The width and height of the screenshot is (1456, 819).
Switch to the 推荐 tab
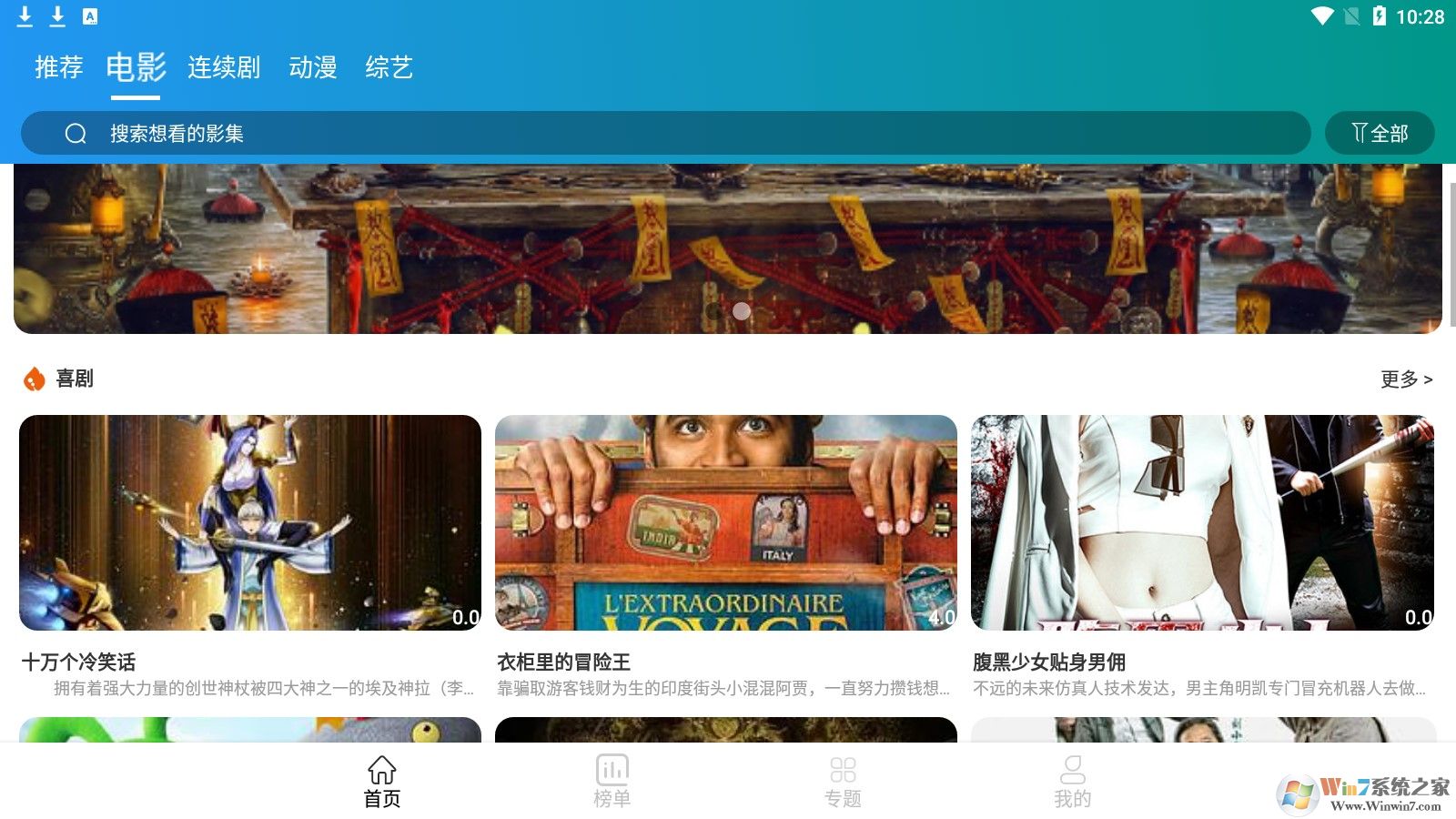click(59, 67)
